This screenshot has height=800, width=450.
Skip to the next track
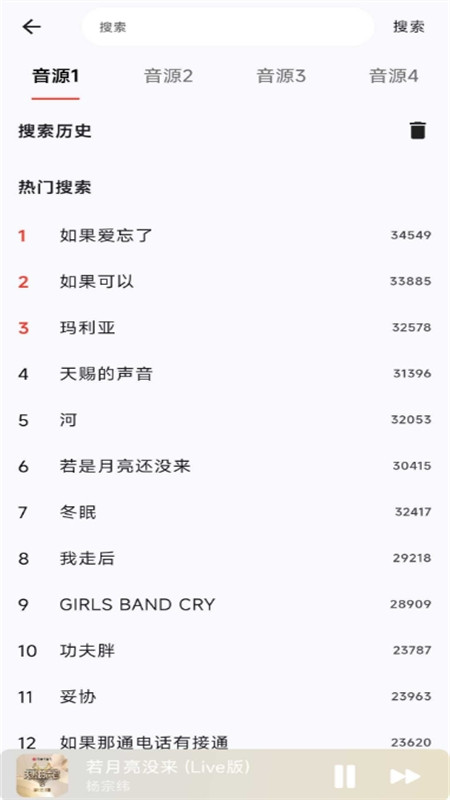[405, 777]
